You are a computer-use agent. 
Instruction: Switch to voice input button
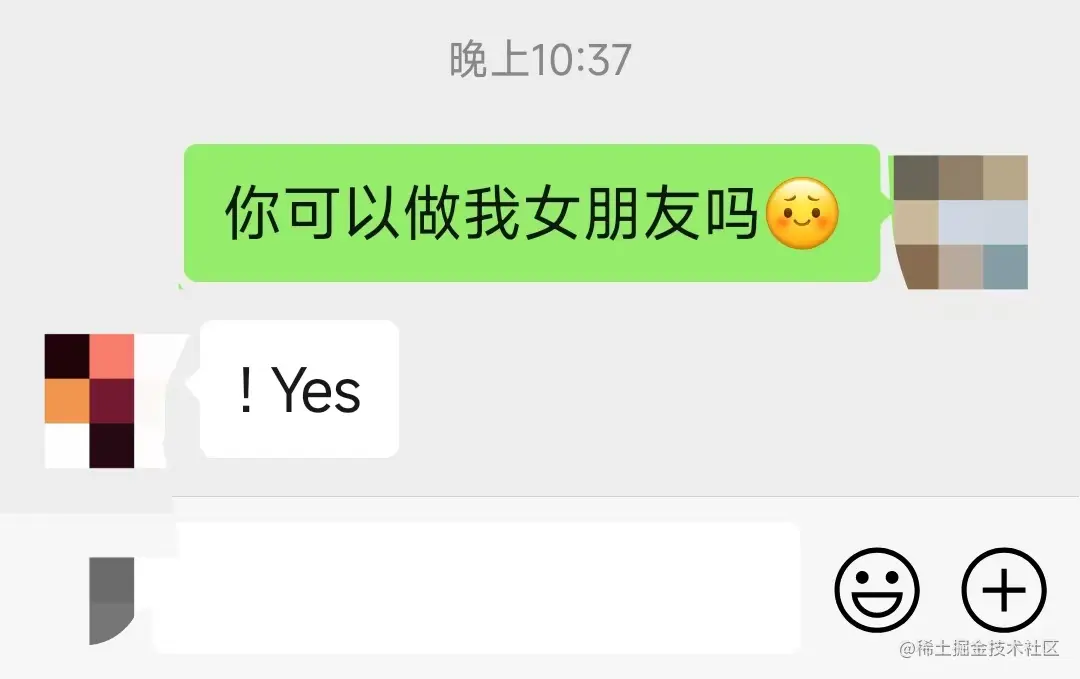click(111, 600)
